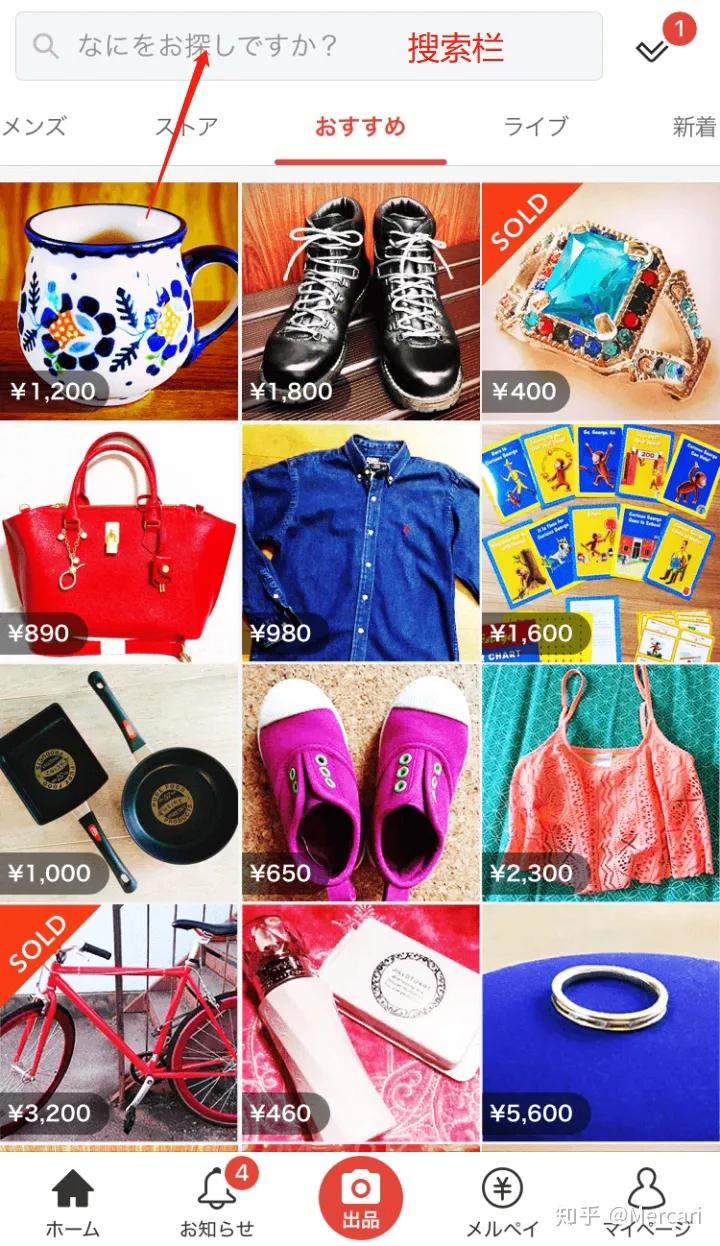This screenshot has height=1246, width=720.
Task: Open the メルペイ tab
Action: coord(502,1203)
